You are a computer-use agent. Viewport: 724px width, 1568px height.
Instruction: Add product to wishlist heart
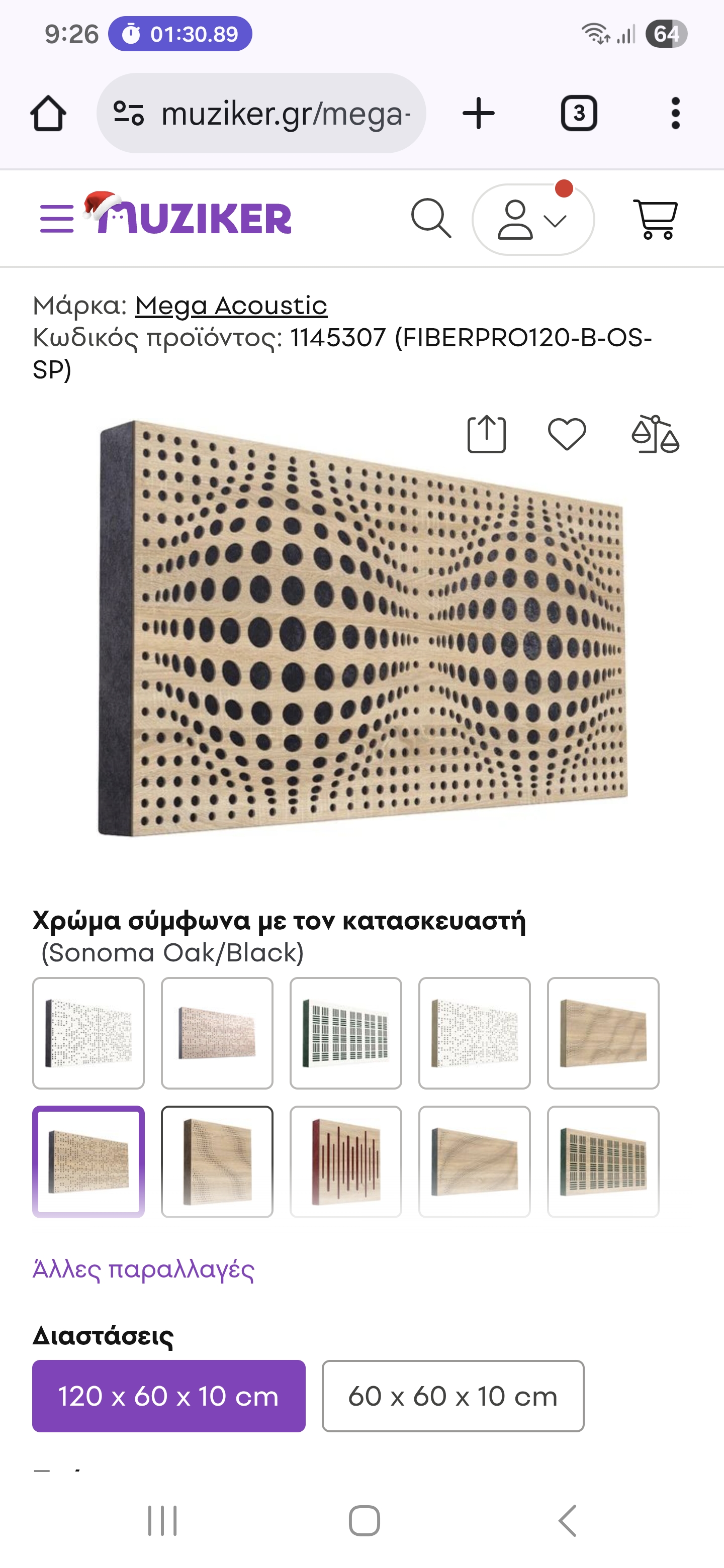tap(566, 435)
